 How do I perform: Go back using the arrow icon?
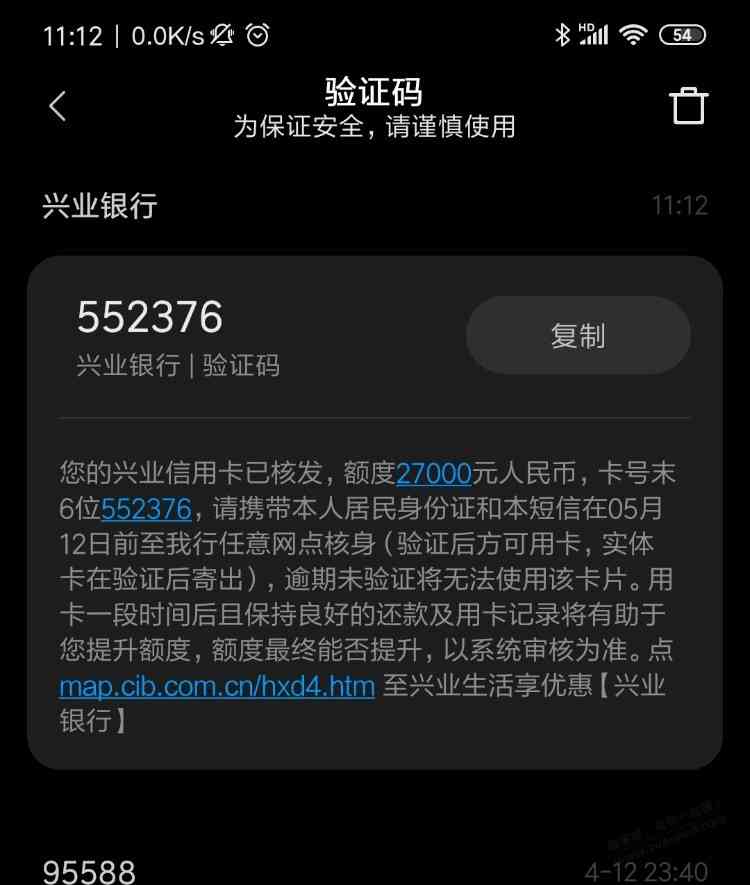[58, 106]
